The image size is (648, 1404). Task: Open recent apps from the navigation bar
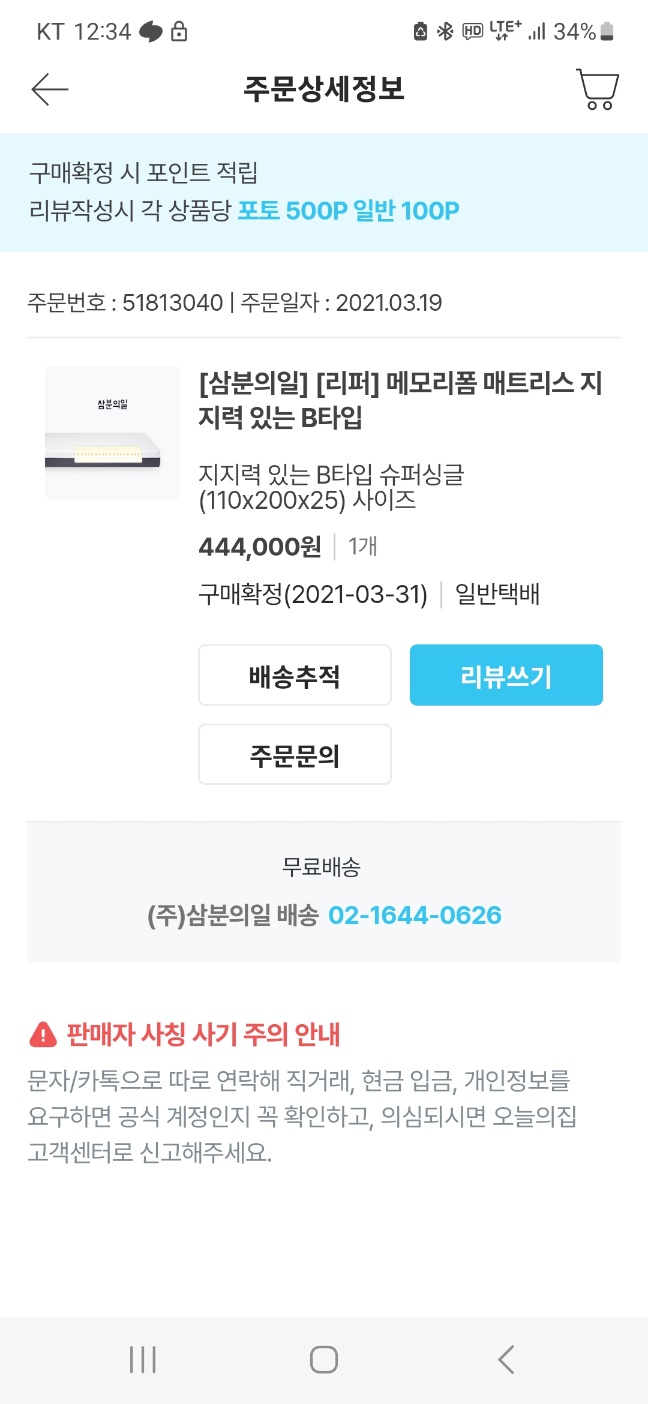coord(143,1359)
